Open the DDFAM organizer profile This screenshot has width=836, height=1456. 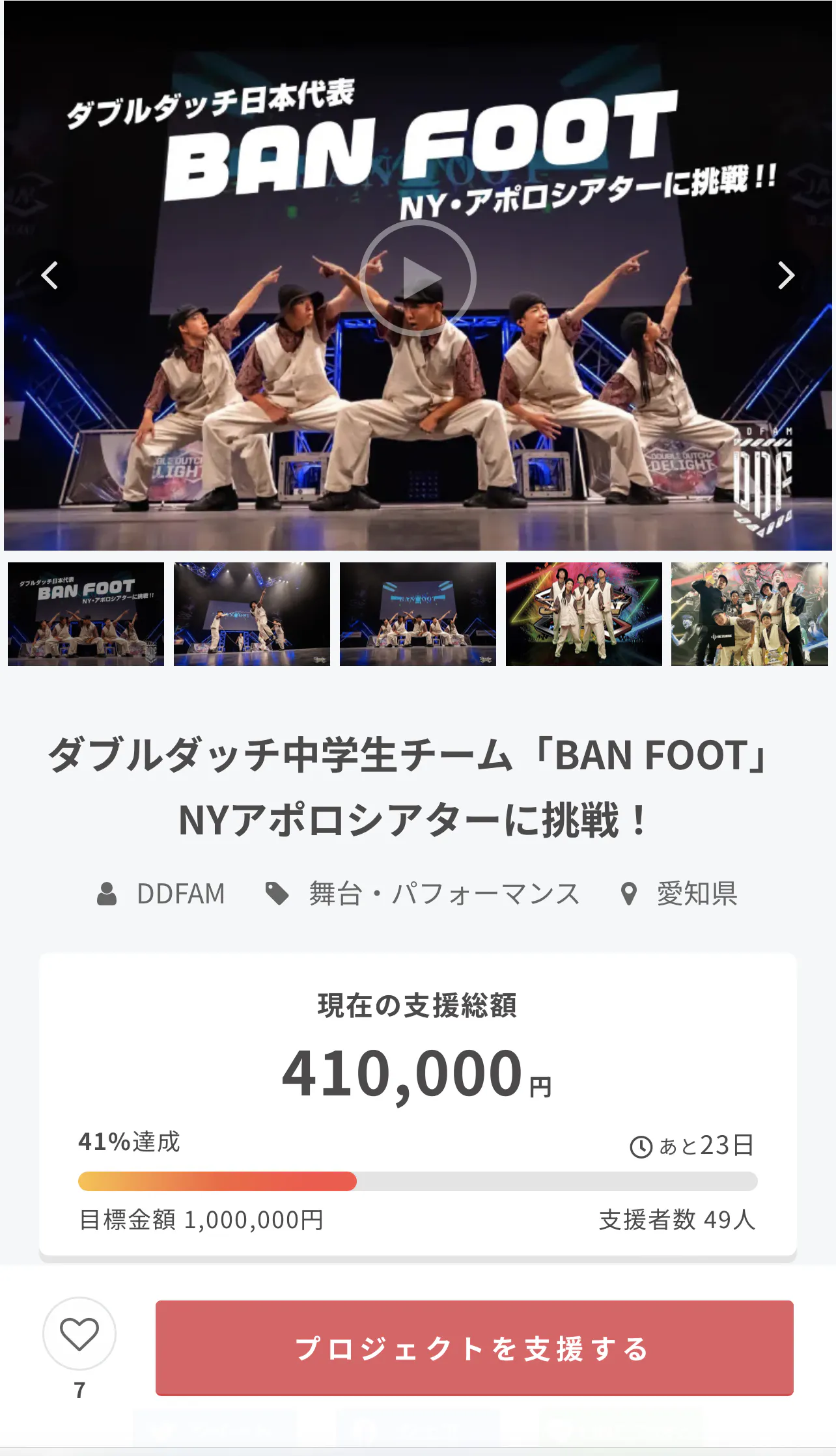click(180, 894)
